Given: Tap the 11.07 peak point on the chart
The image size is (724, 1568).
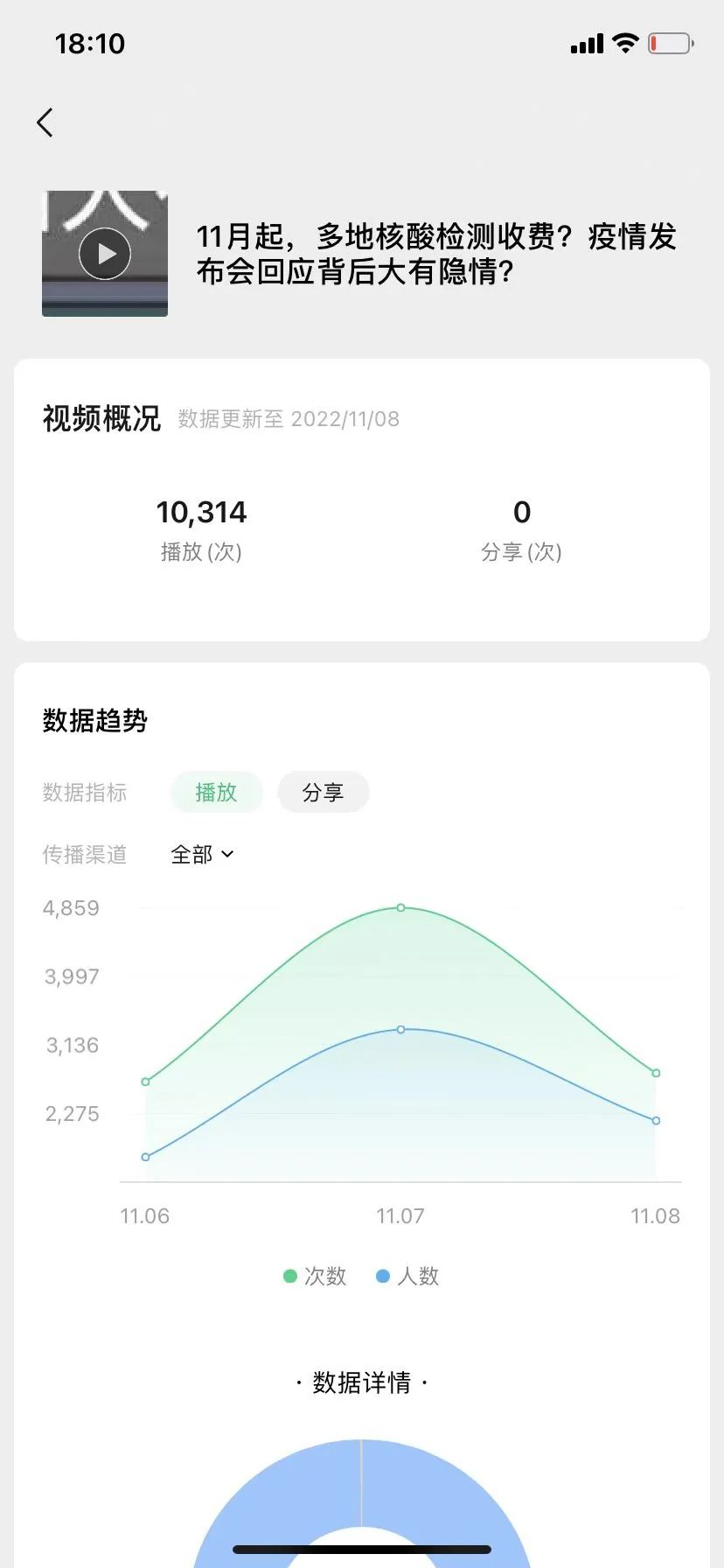Looking at the screenshot, I should click(x=400, y=907).
